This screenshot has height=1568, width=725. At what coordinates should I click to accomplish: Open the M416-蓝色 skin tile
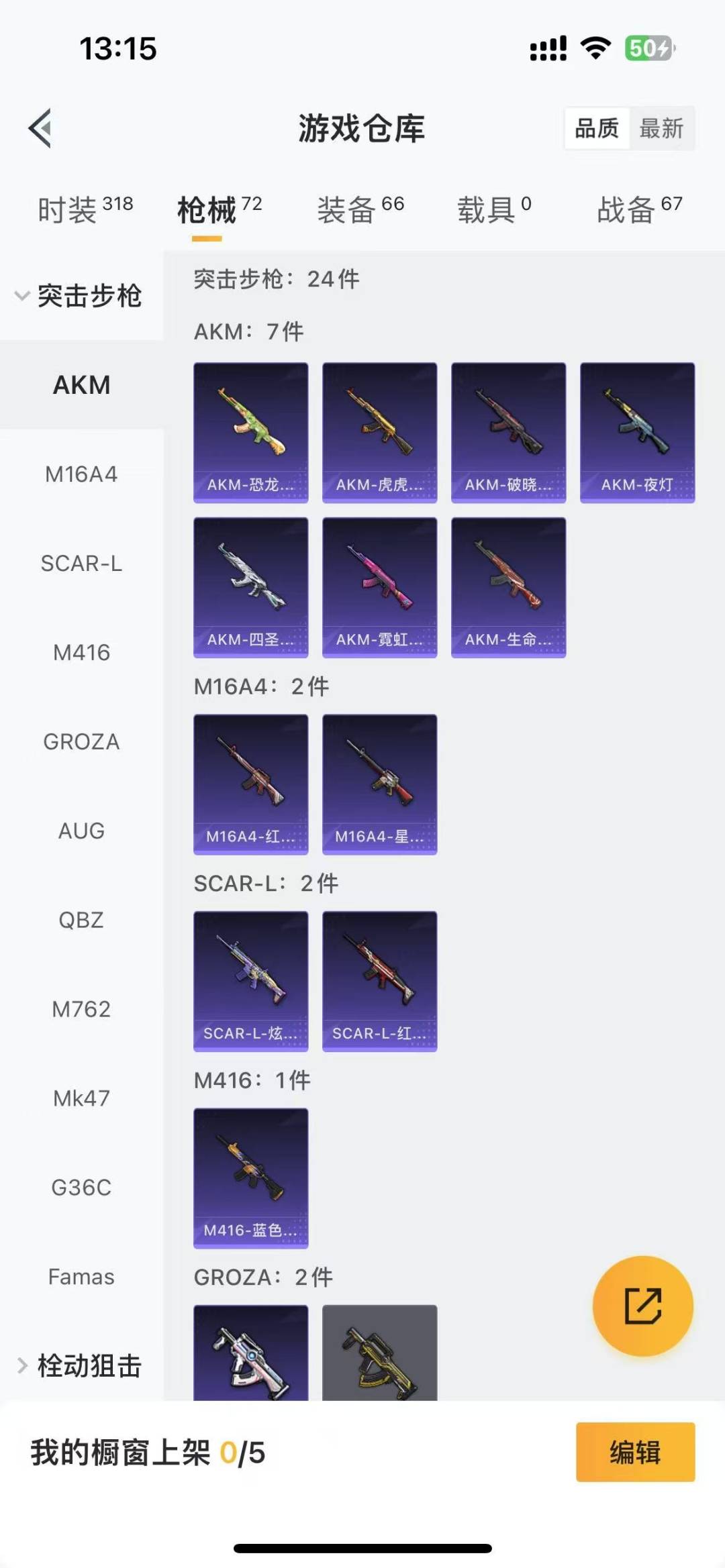point(251,1178)
